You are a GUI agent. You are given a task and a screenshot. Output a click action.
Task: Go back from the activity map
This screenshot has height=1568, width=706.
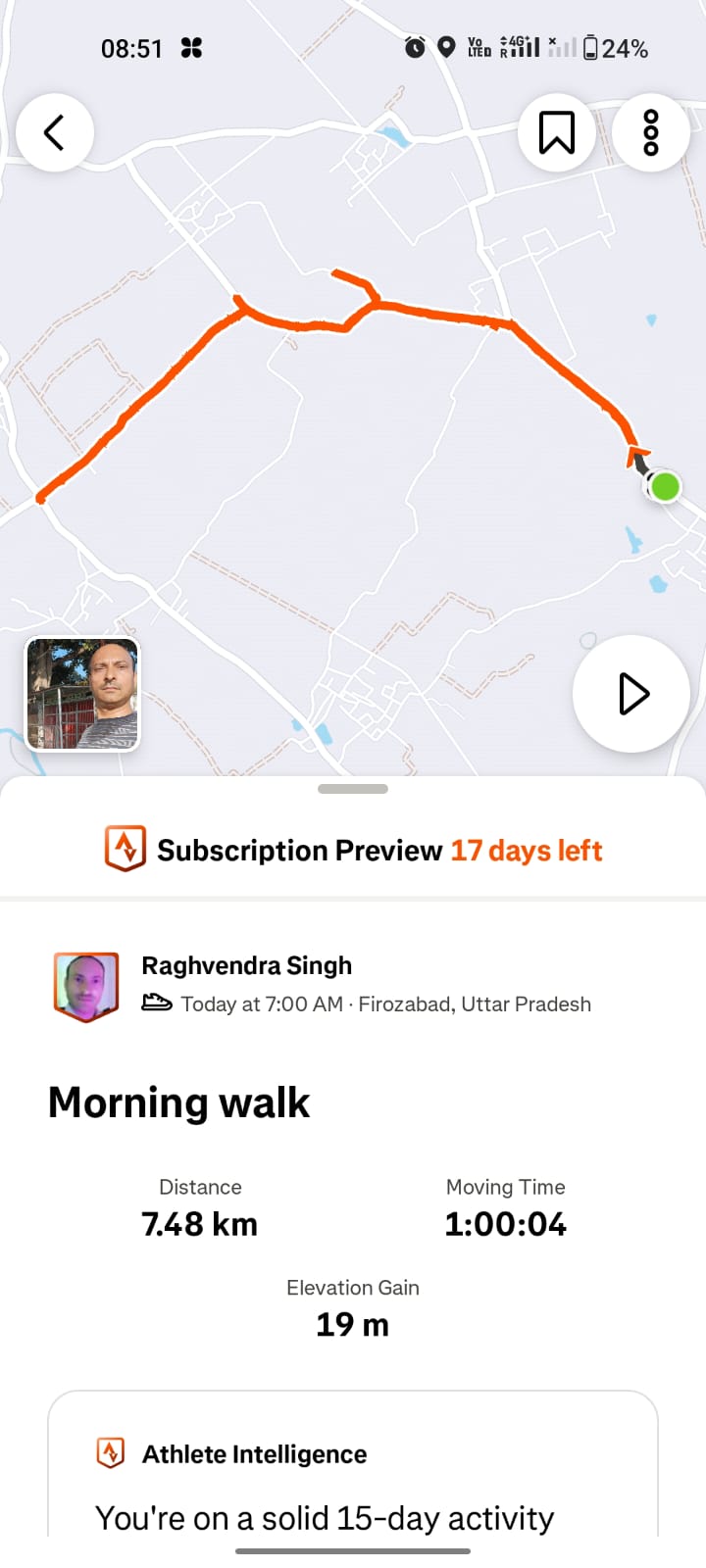55,133
